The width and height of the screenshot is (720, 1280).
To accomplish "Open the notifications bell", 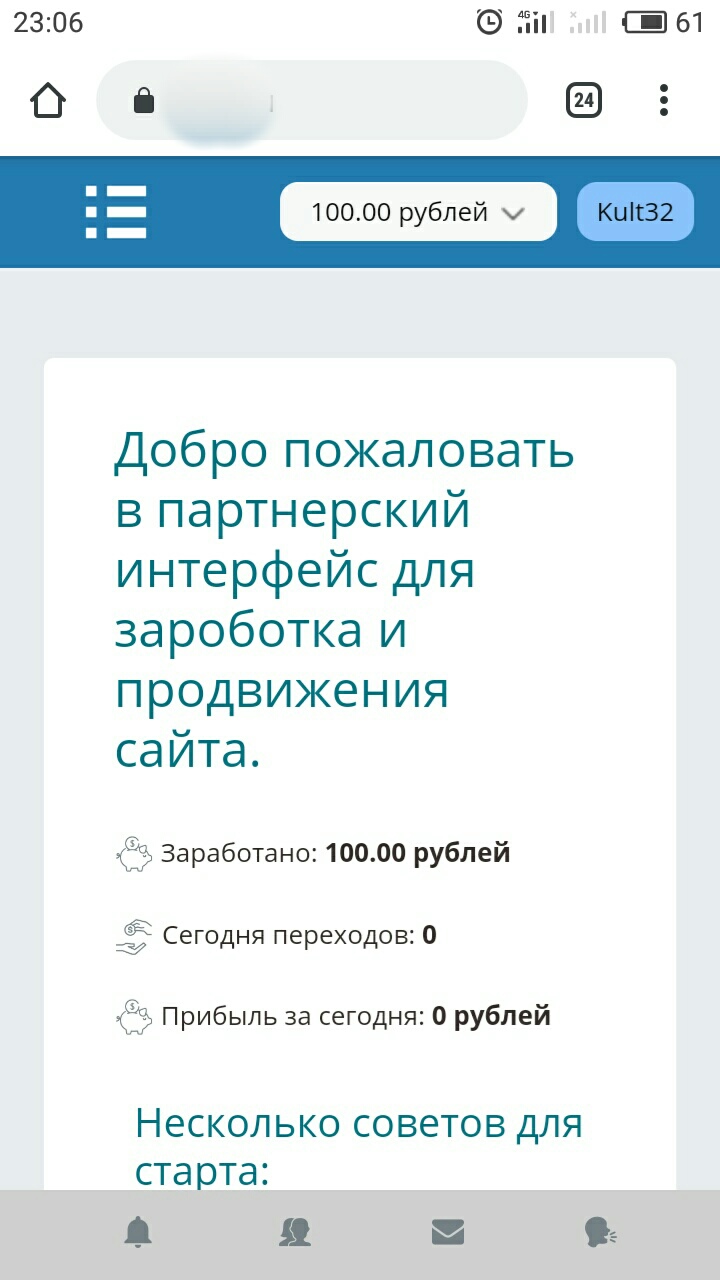I will pyautogui.click(x=138, y=1233).
